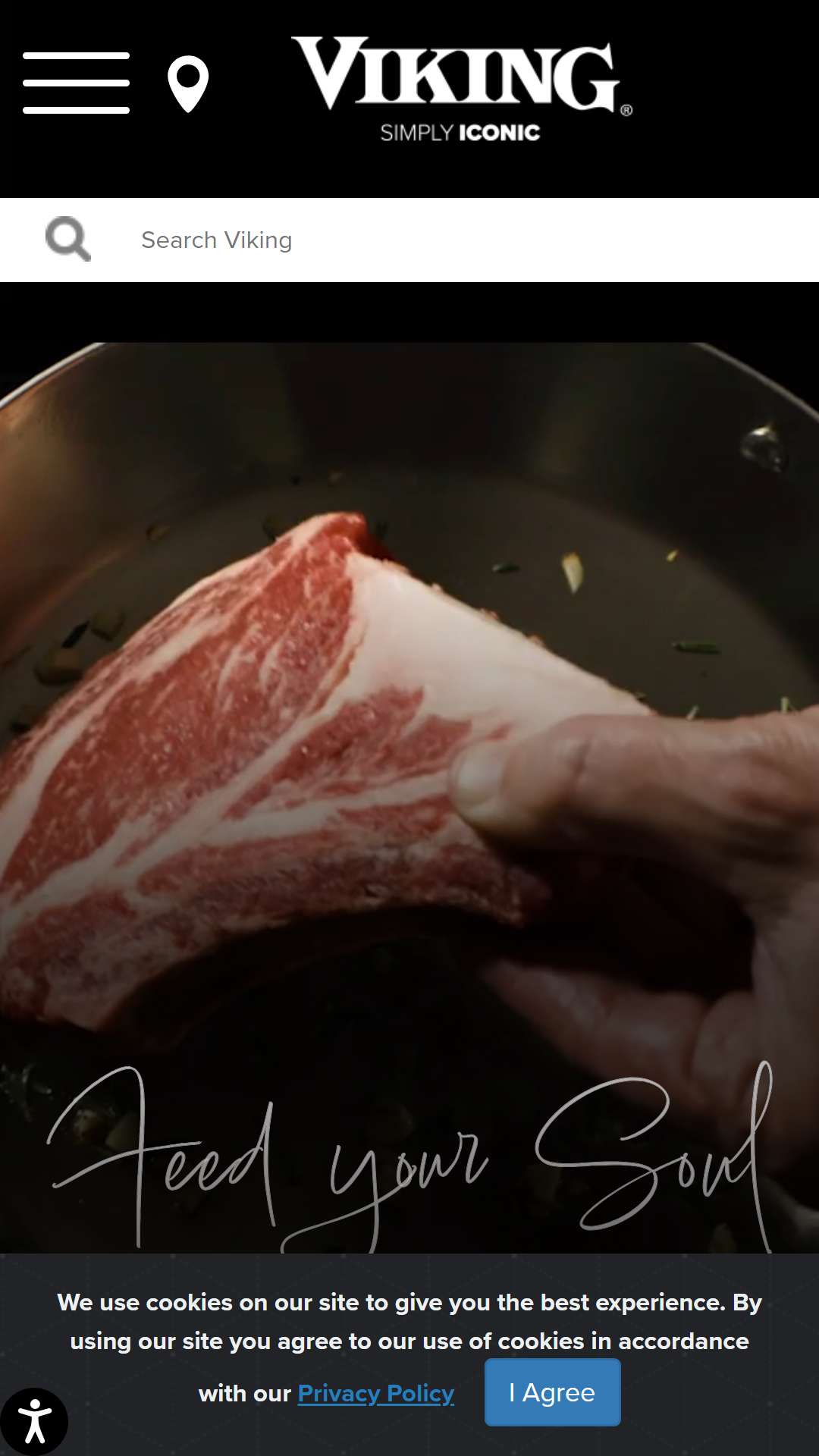Accept cookies with I Agree
The width and height of the screenshot is (819, 1456).
tap(552, 1392)
